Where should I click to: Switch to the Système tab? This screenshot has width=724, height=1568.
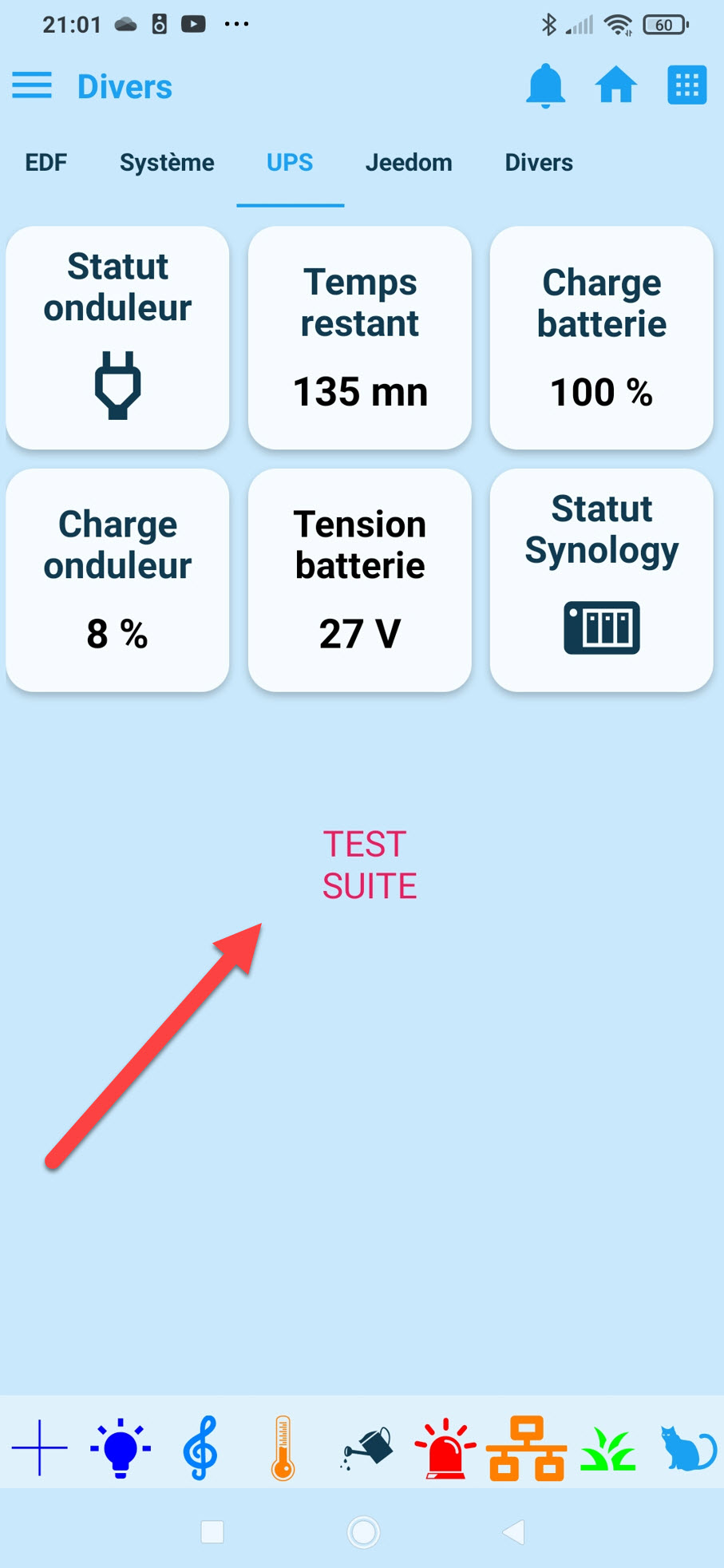(x=167, y=163)
